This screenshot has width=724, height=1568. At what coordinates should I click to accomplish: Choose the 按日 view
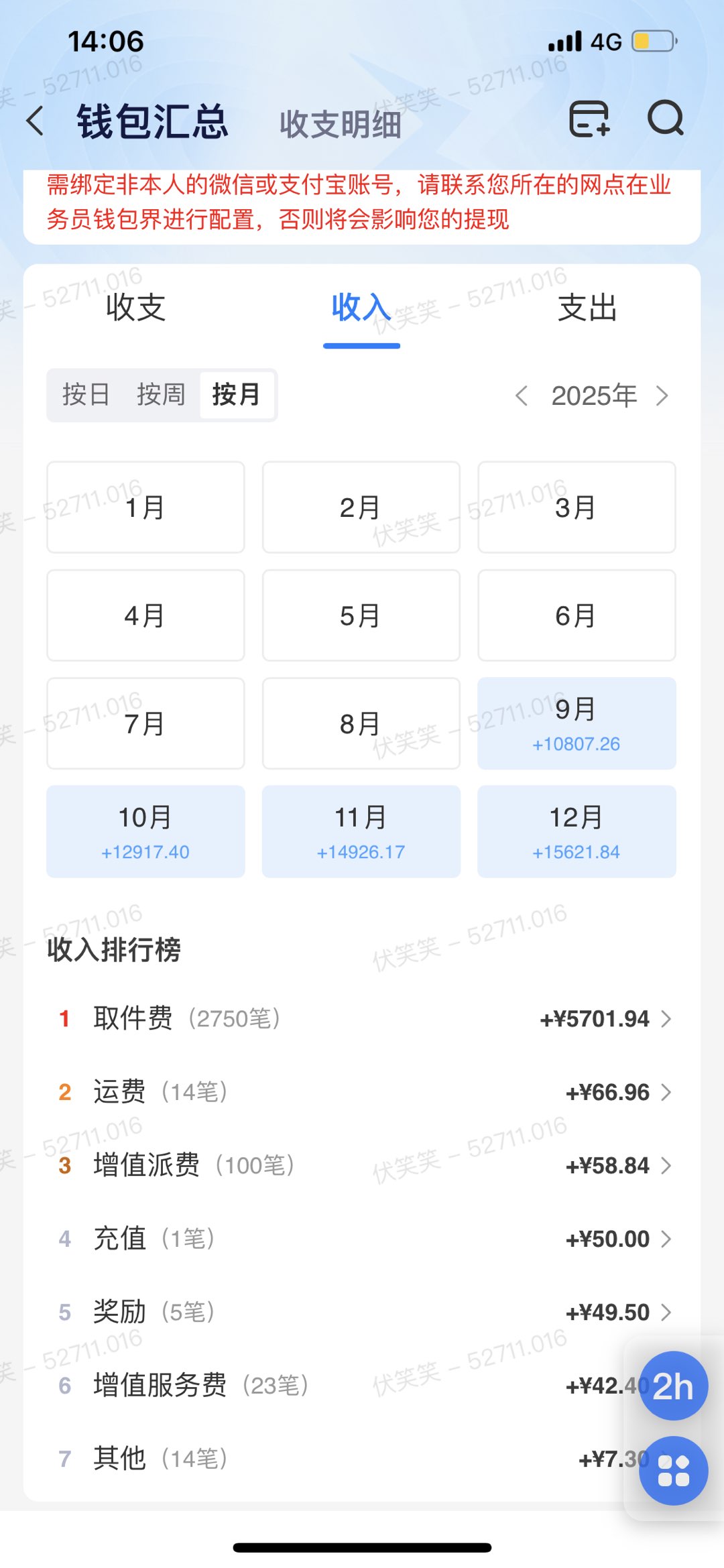click(x=86, y=395)
